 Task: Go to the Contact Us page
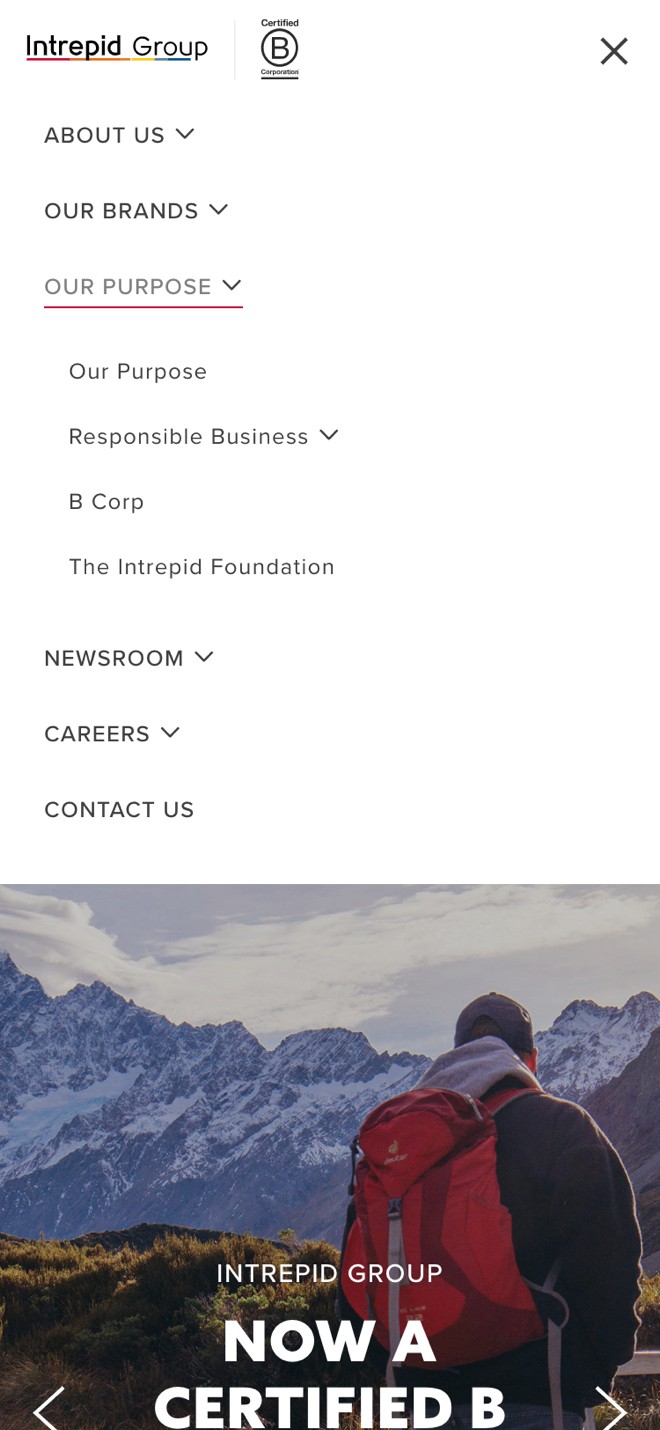pyautogui.click(x=119, y=810)
